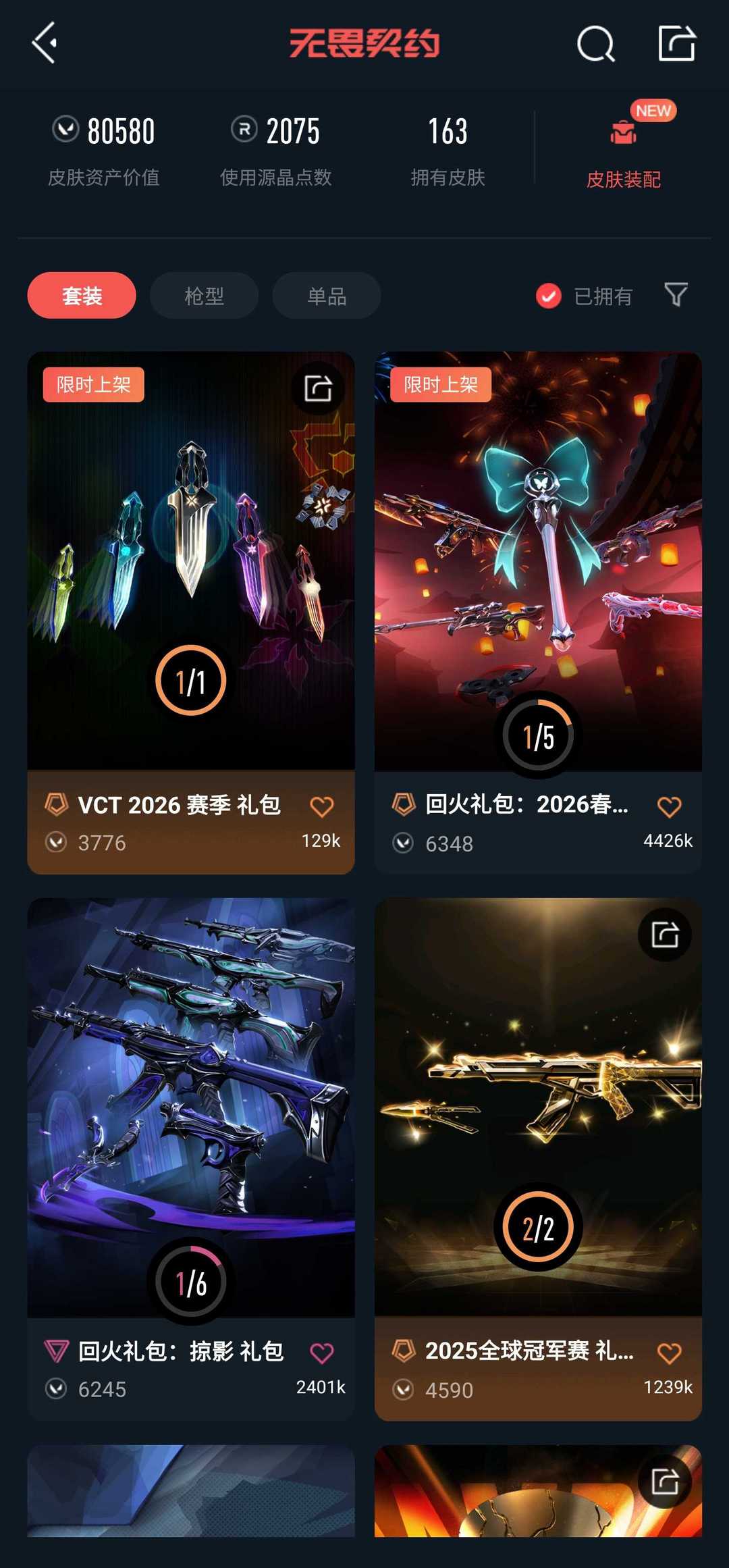Open the 回火礼包：2026春 bundle card
Viewport: 729px width, 1568px height.
[x=538, y=560]
